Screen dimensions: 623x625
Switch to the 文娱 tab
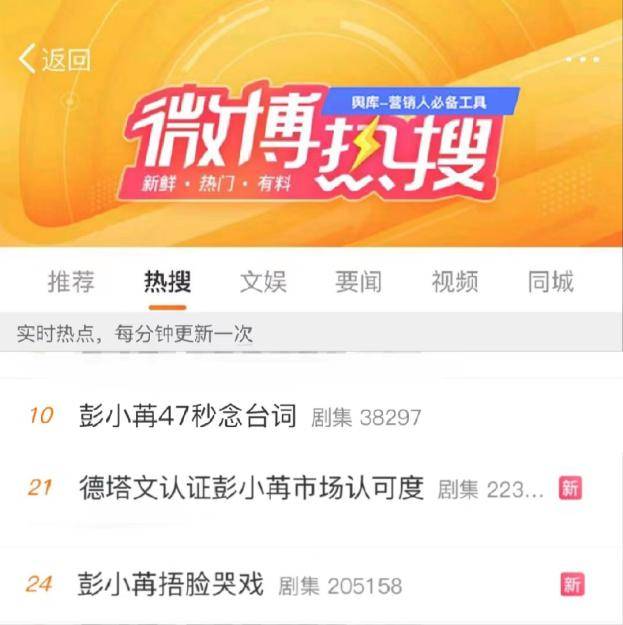pos(263,282)
